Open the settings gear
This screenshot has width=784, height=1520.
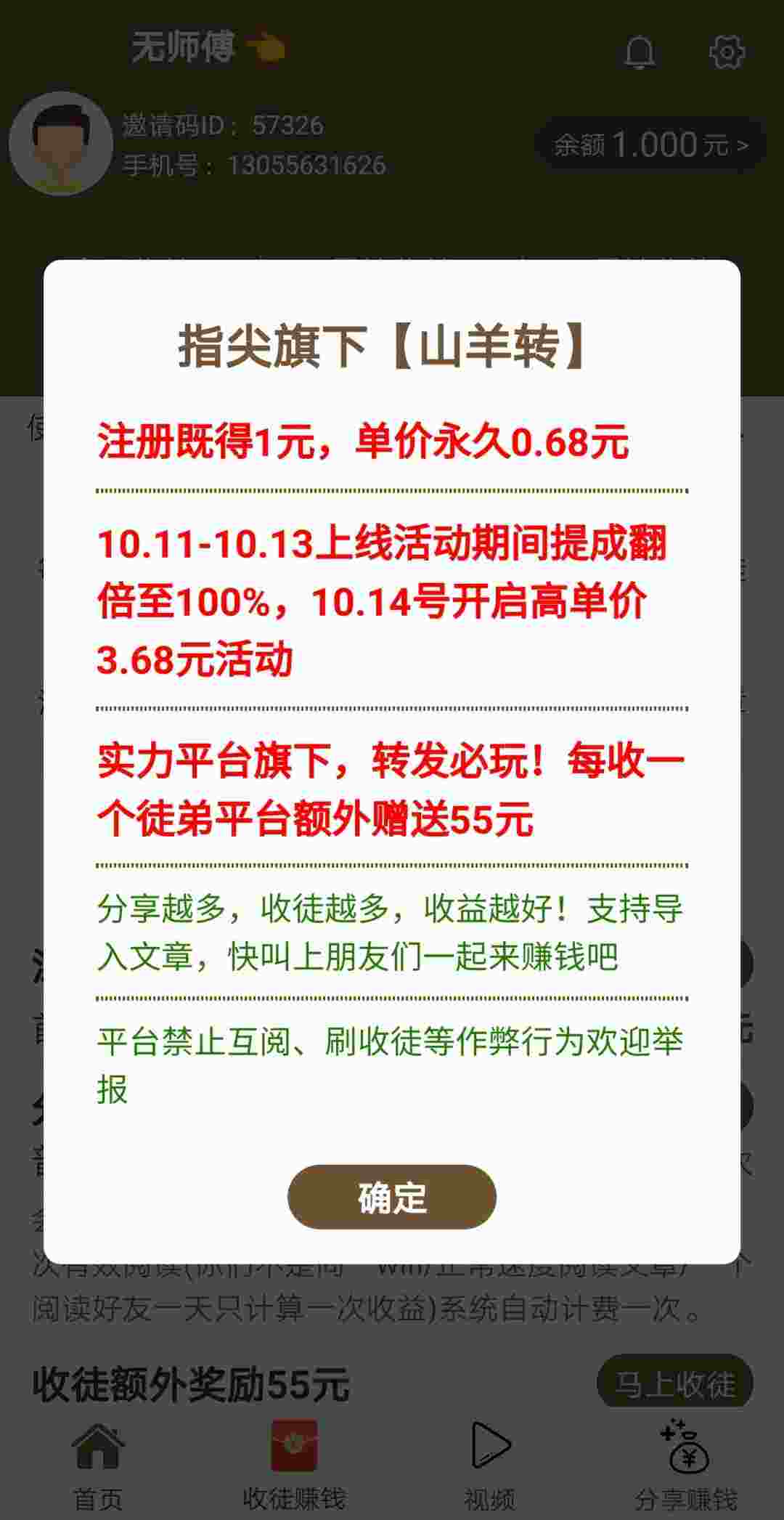coord(727,52)
